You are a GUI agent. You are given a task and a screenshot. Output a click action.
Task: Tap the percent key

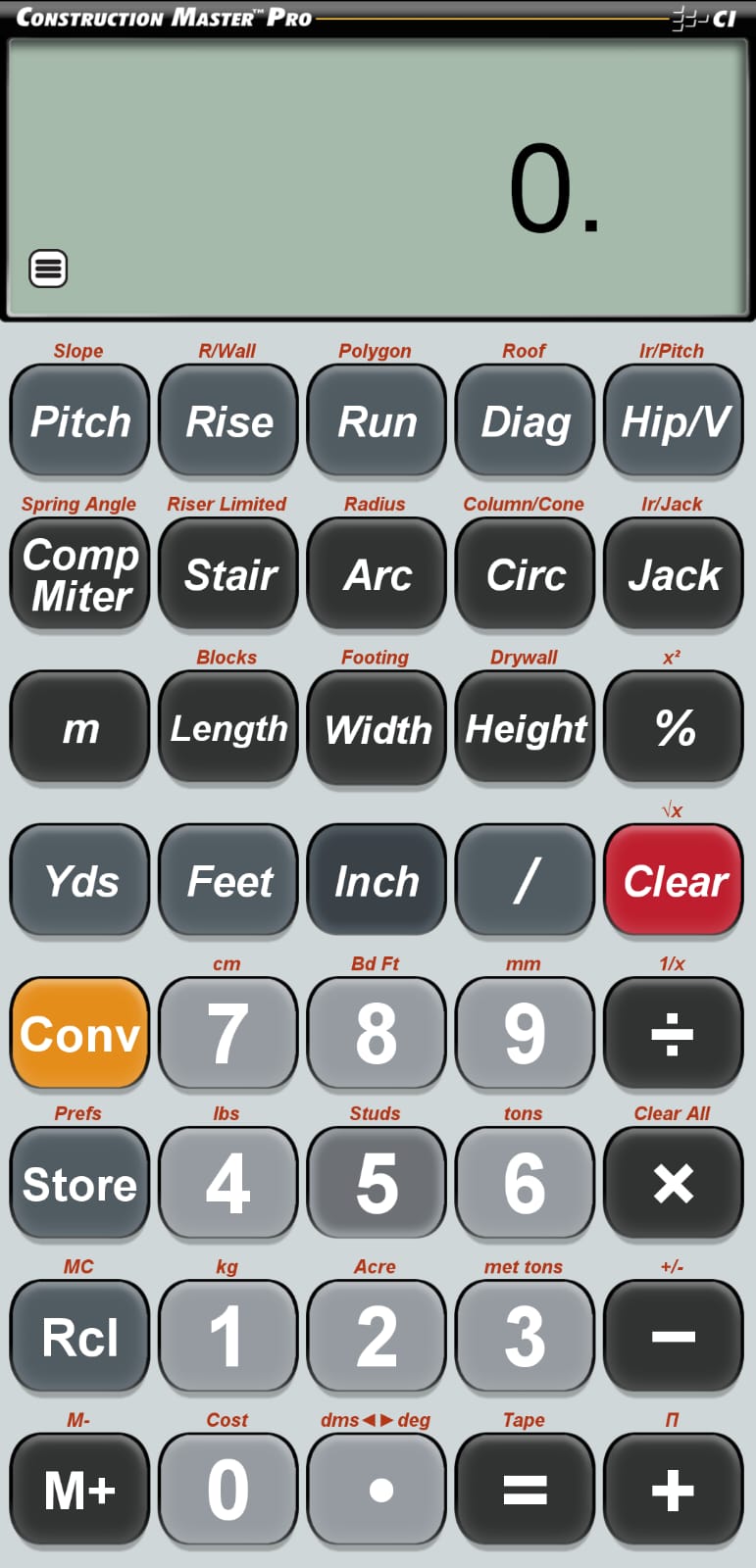674,728
